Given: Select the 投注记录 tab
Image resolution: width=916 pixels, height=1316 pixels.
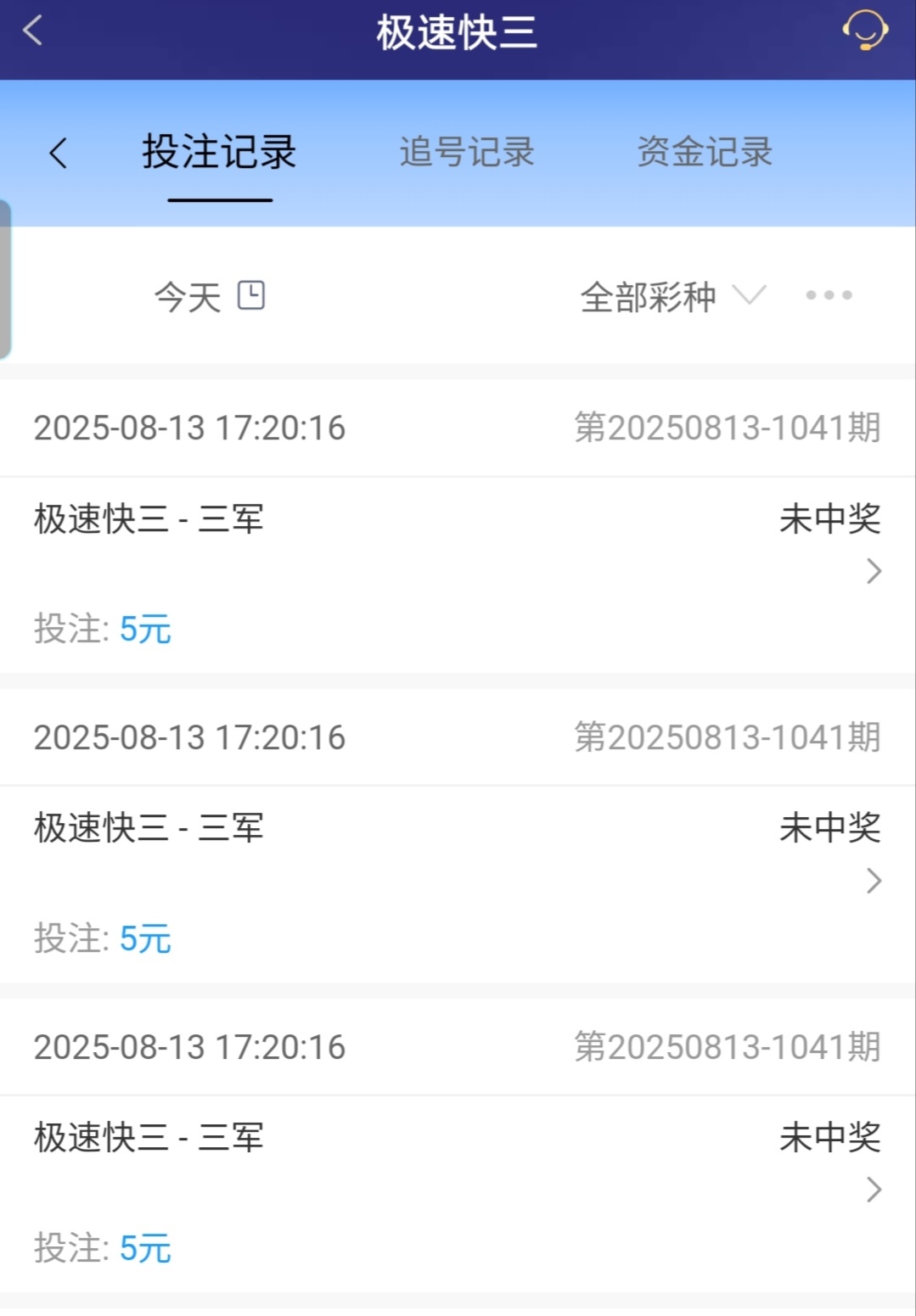Looking at the screenshot, I should tap(219, 154).
